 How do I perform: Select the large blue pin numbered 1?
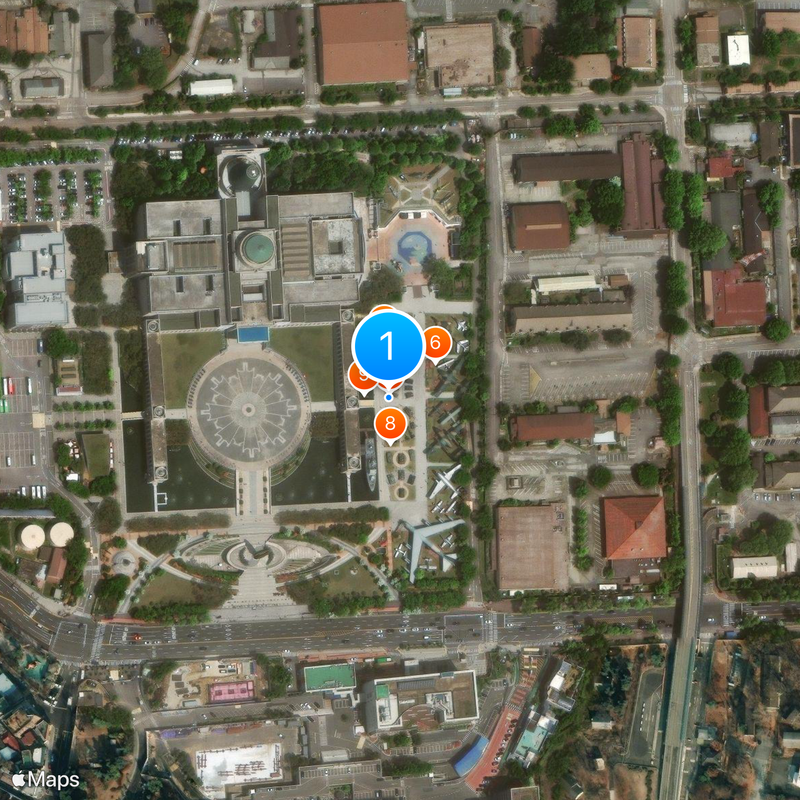tap(389, 346)
